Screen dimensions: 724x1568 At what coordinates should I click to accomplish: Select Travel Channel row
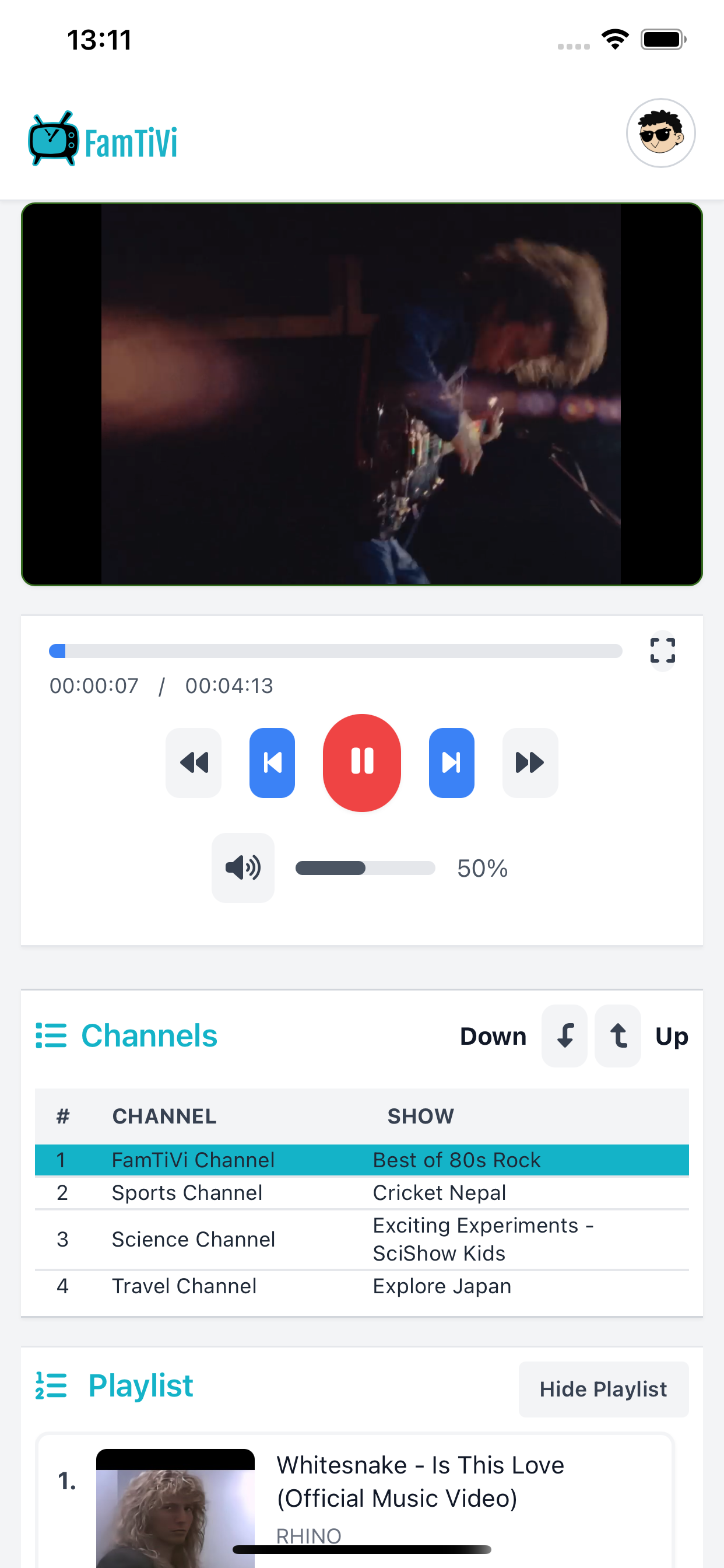tap(361, 1286)
